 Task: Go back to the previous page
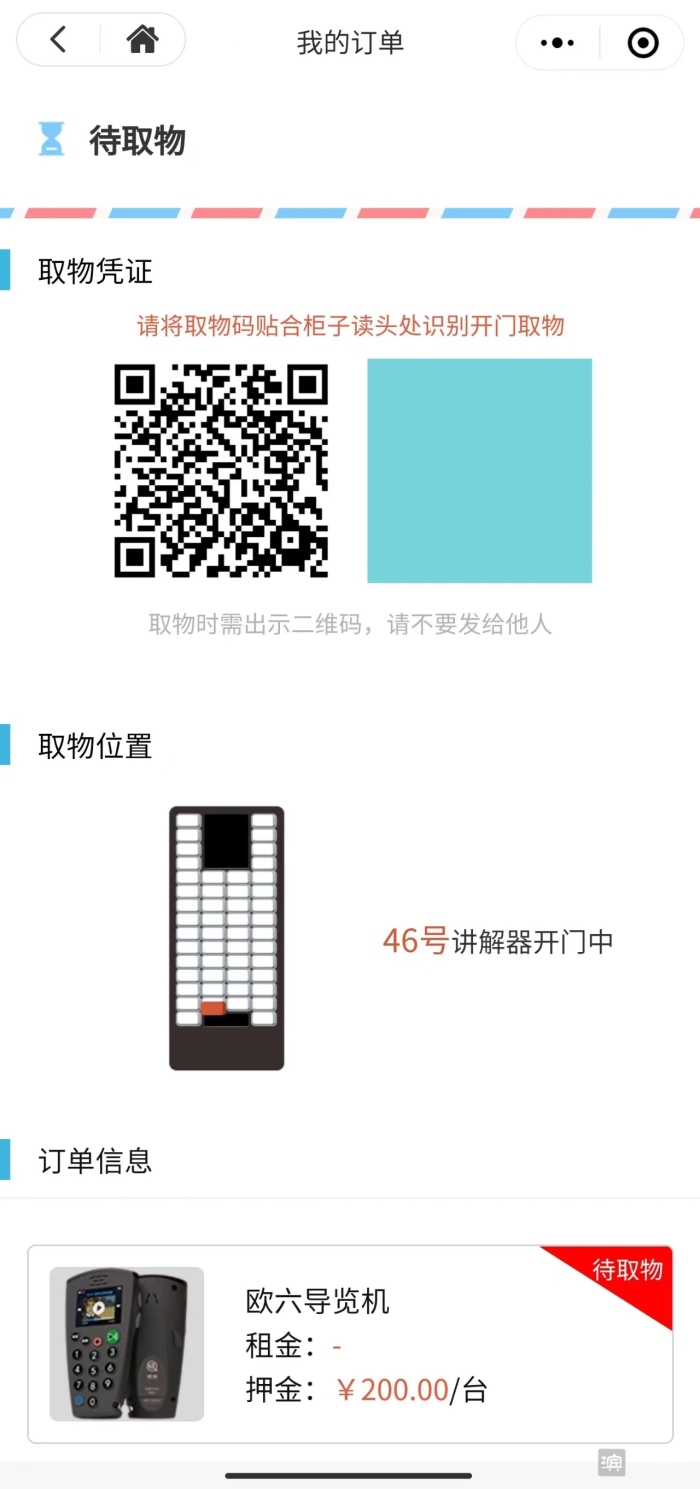(x=58, y=40)
